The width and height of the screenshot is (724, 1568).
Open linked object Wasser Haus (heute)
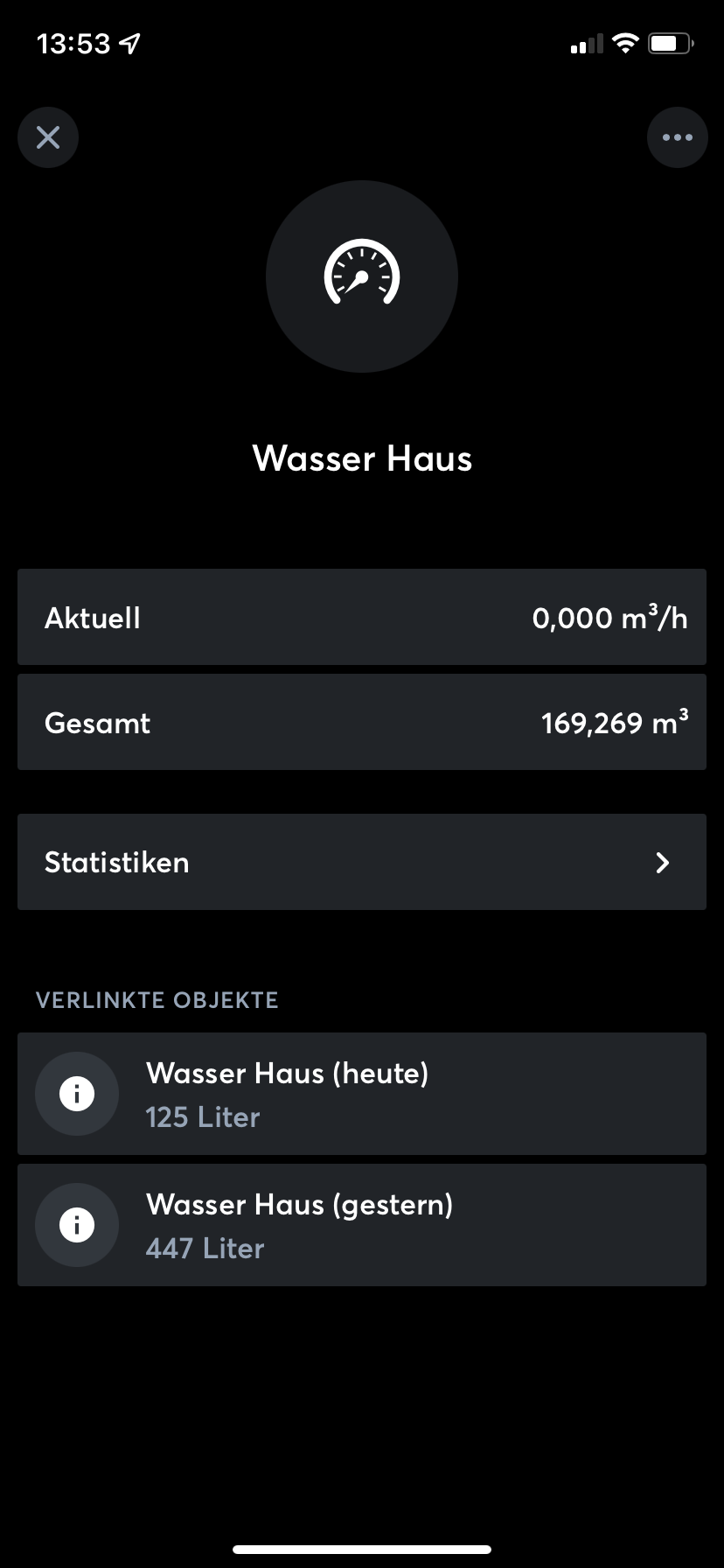[x=361, y=1094]
